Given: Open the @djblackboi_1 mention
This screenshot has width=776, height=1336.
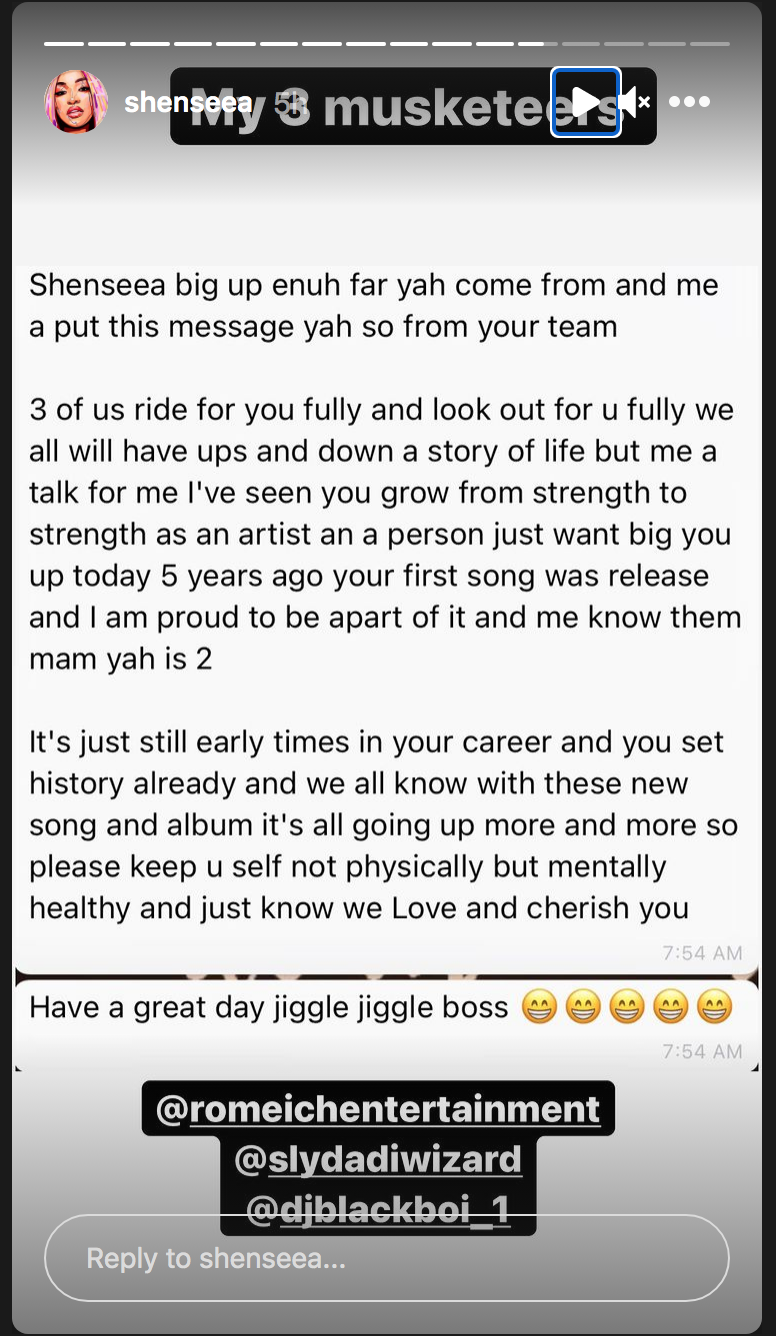Looking at the screenshot, I should 378,1210.
